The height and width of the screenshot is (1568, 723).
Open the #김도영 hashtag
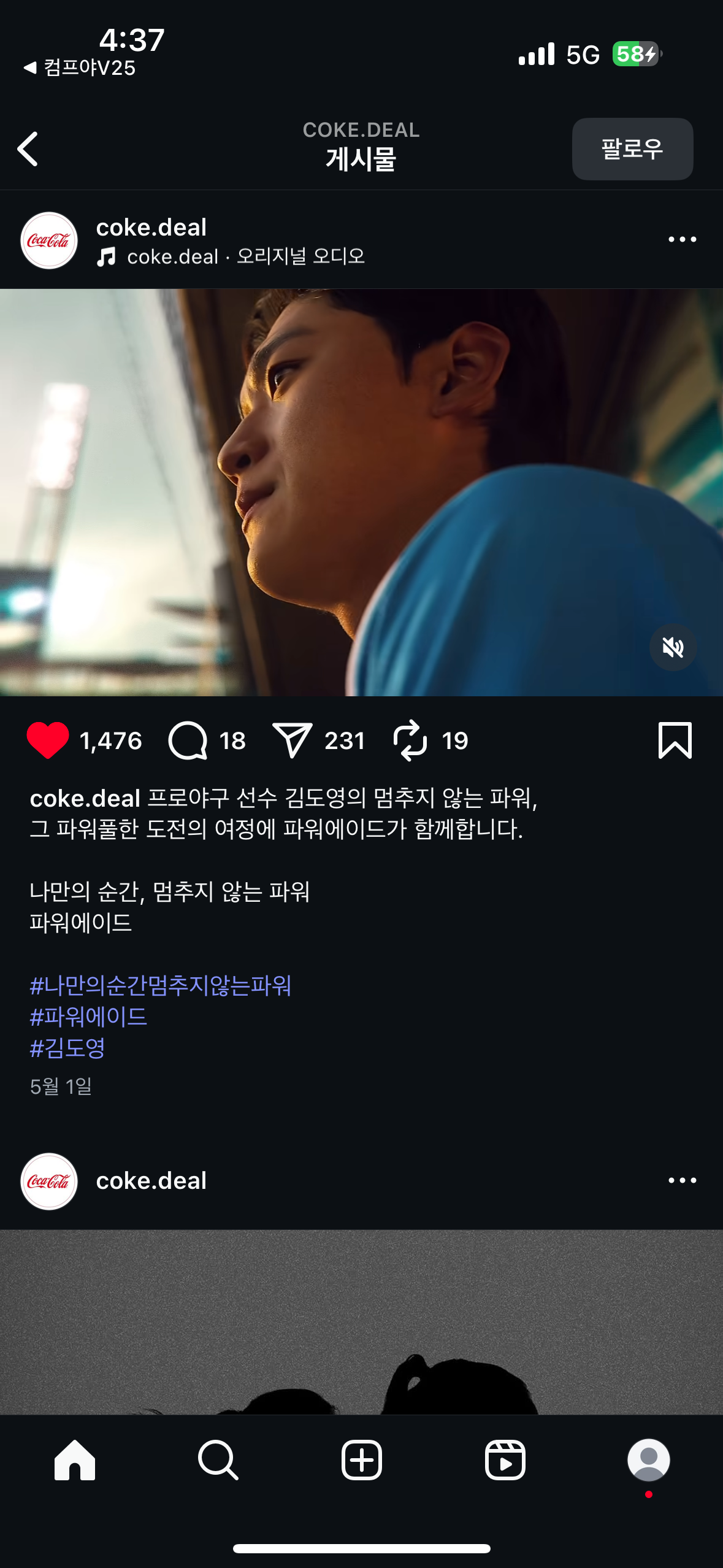pos(67,1048)
